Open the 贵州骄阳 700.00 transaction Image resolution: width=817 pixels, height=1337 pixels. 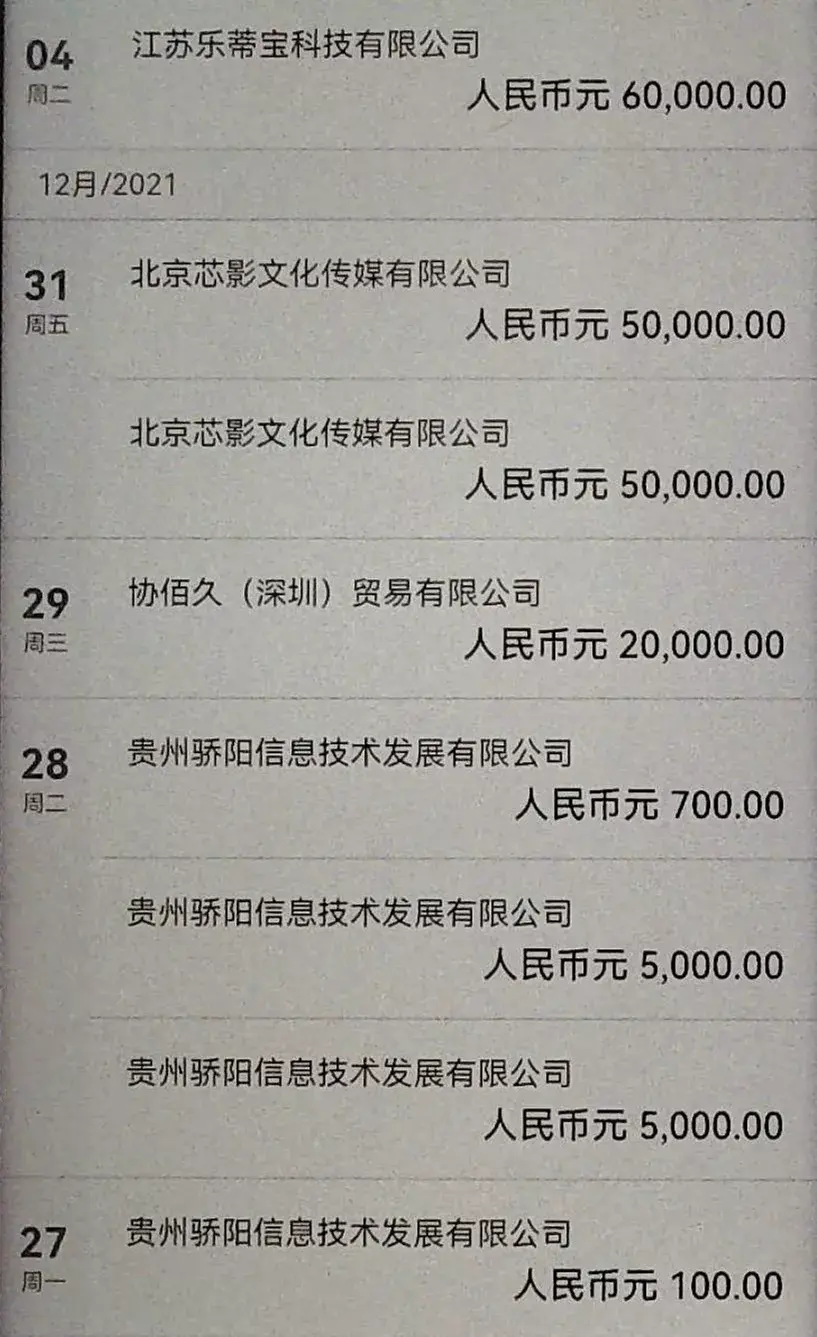[408, 779]
